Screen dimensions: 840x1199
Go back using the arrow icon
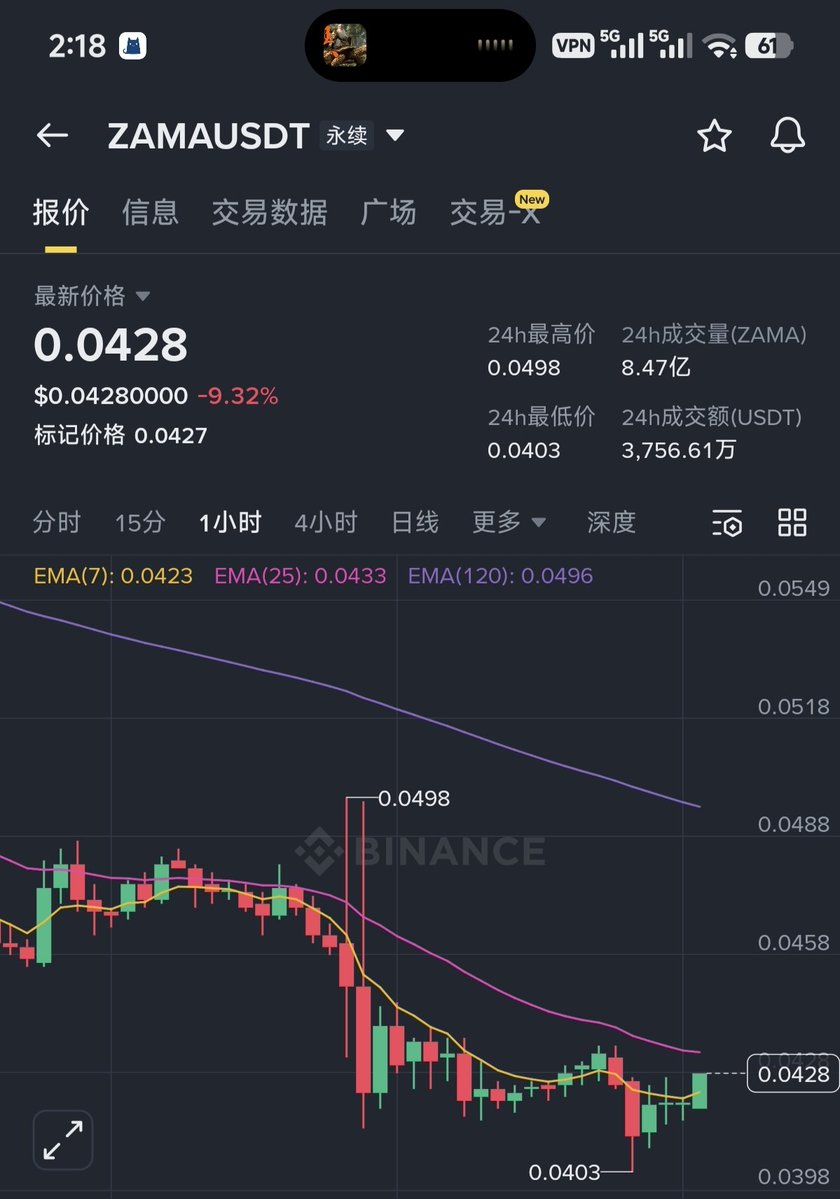coord(52,136)
